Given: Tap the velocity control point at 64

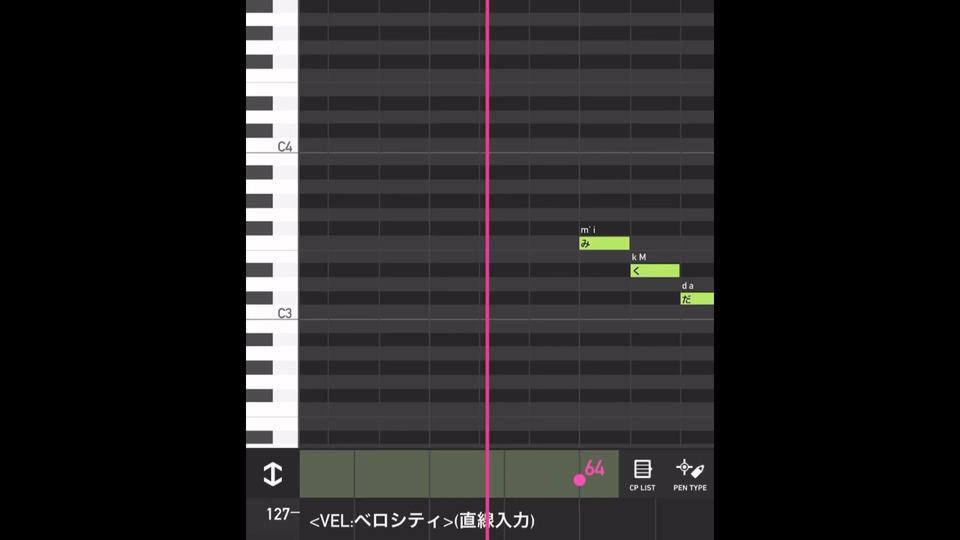Looking at the screenshot, I should pyautogui.click(x=579, y=480).
